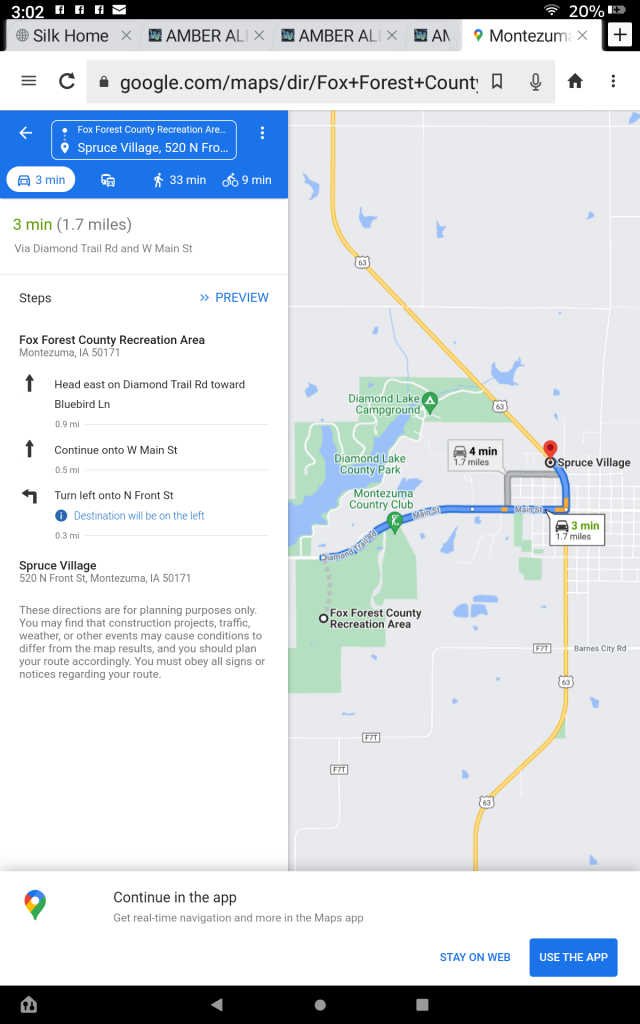Switch to cycling, 9 min
Screen dimensions: 640x1024
[x=247, y=180]
